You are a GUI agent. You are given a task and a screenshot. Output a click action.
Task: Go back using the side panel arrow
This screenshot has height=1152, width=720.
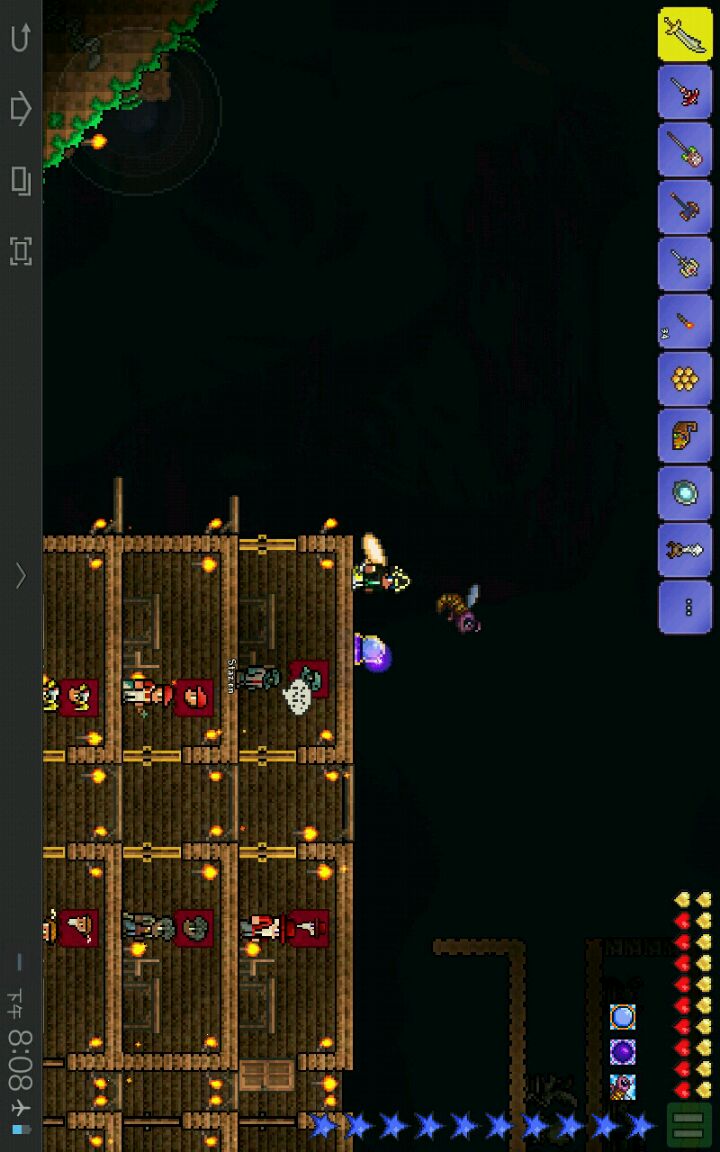tap(21, 38)
